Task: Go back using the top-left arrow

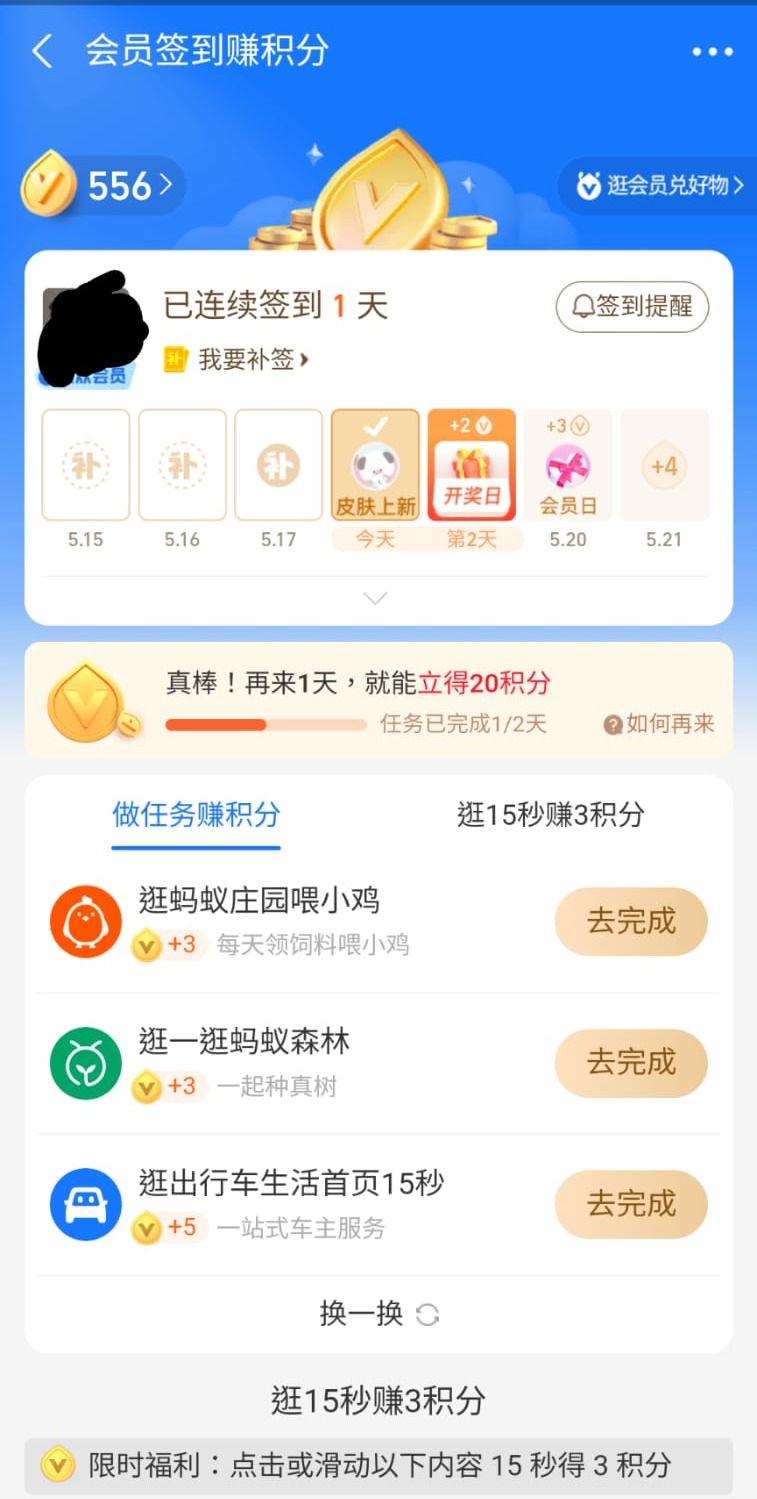Action: tap(42, 51)
